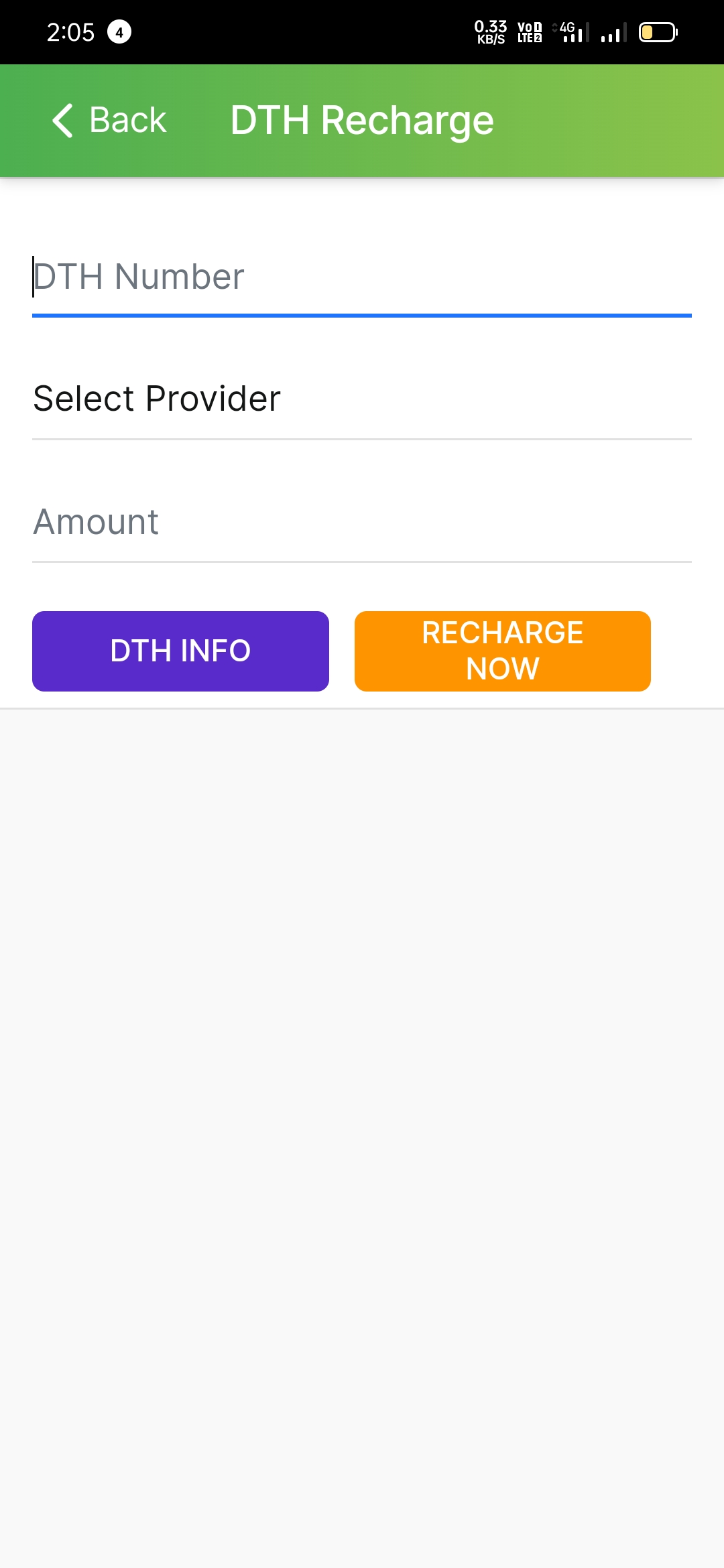Tap Select Provider to list DTH operators
The image size is (724, 1568).
coord(158,398)
